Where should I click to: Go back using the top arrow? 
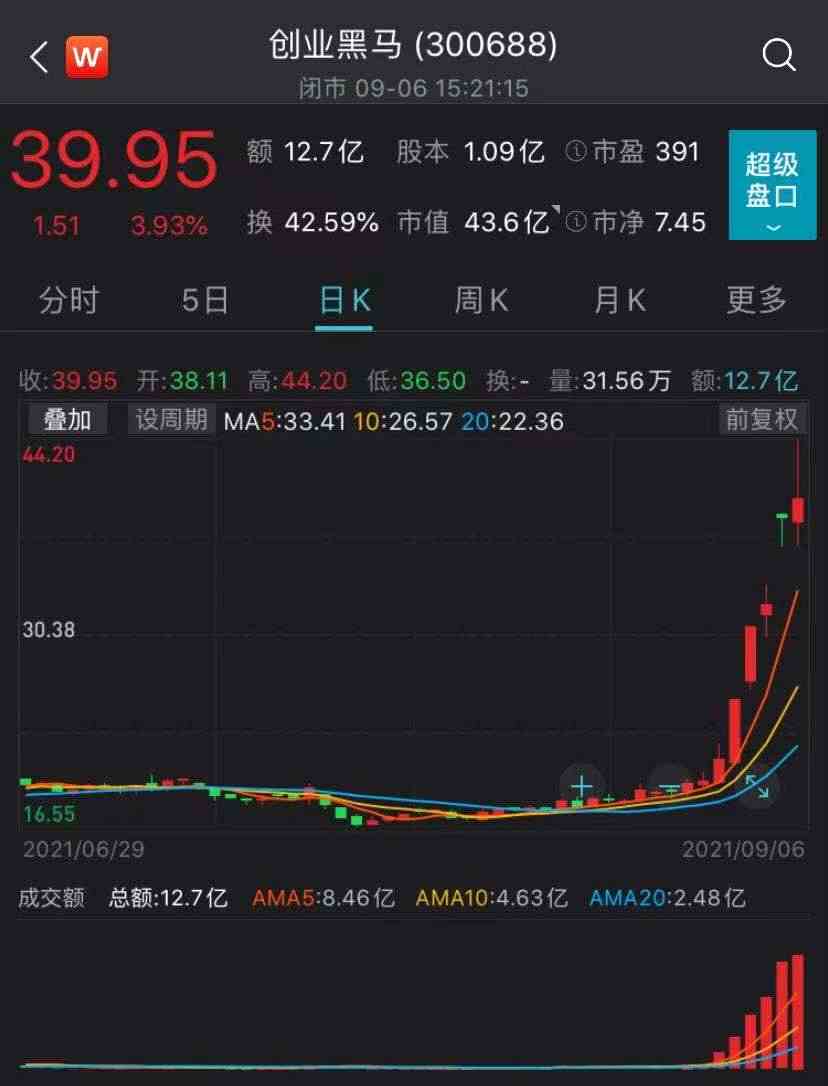39,57
